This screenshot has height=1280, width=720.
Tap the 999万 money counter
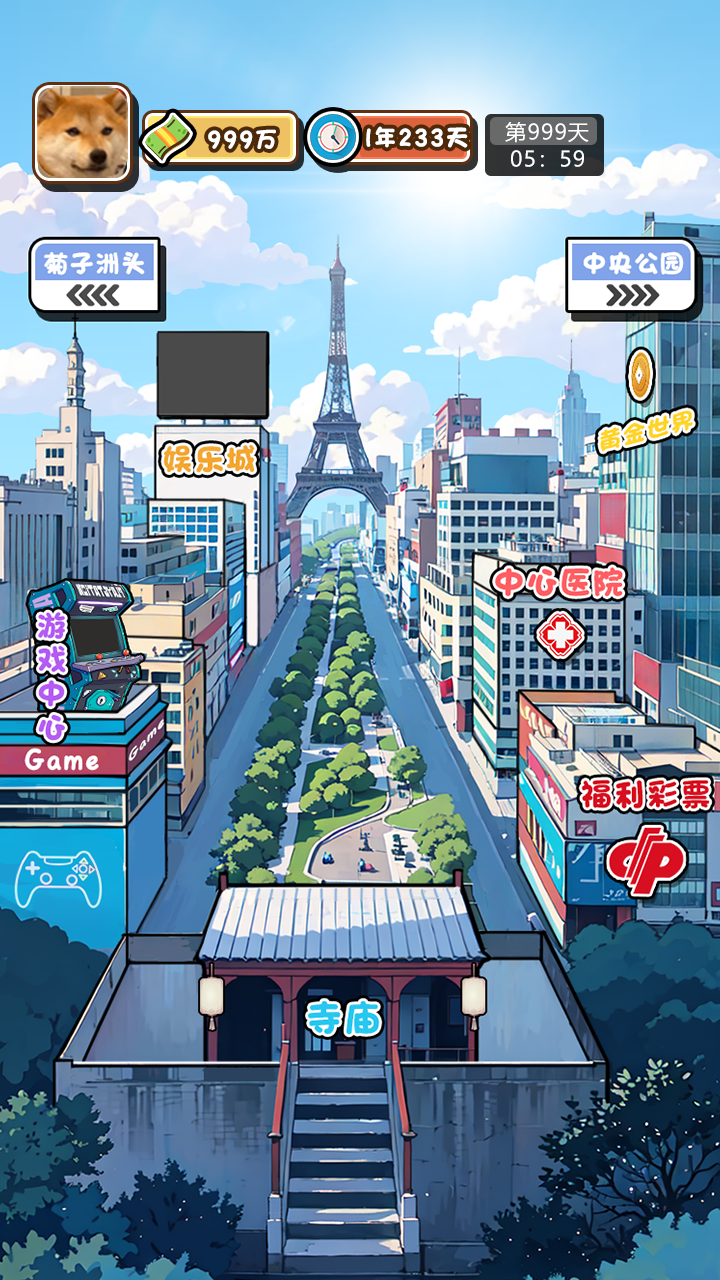pyautogui.click(x=222, y=139)
